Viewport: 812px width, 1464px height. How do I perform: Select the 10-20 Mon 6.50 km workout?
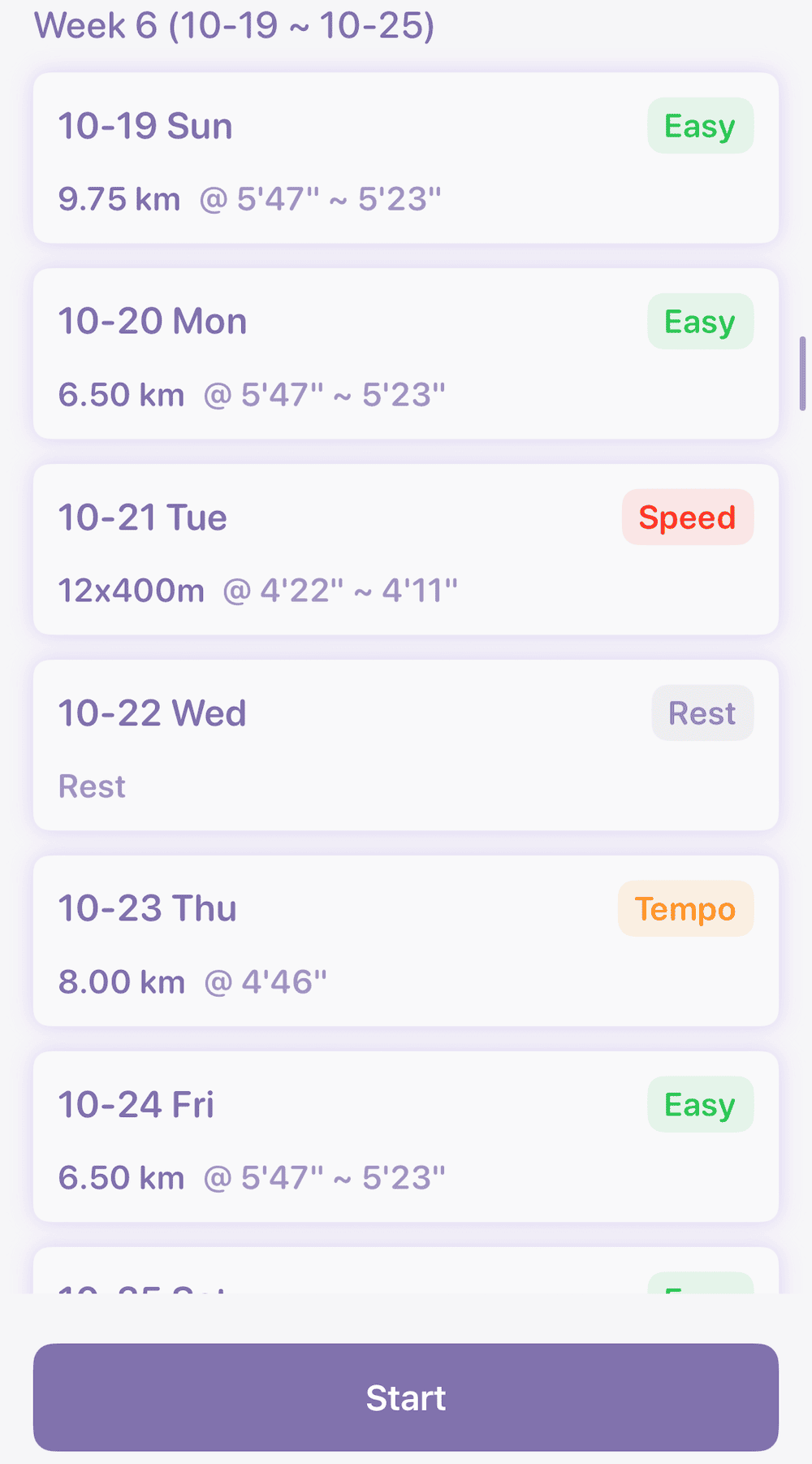[405, 354]
